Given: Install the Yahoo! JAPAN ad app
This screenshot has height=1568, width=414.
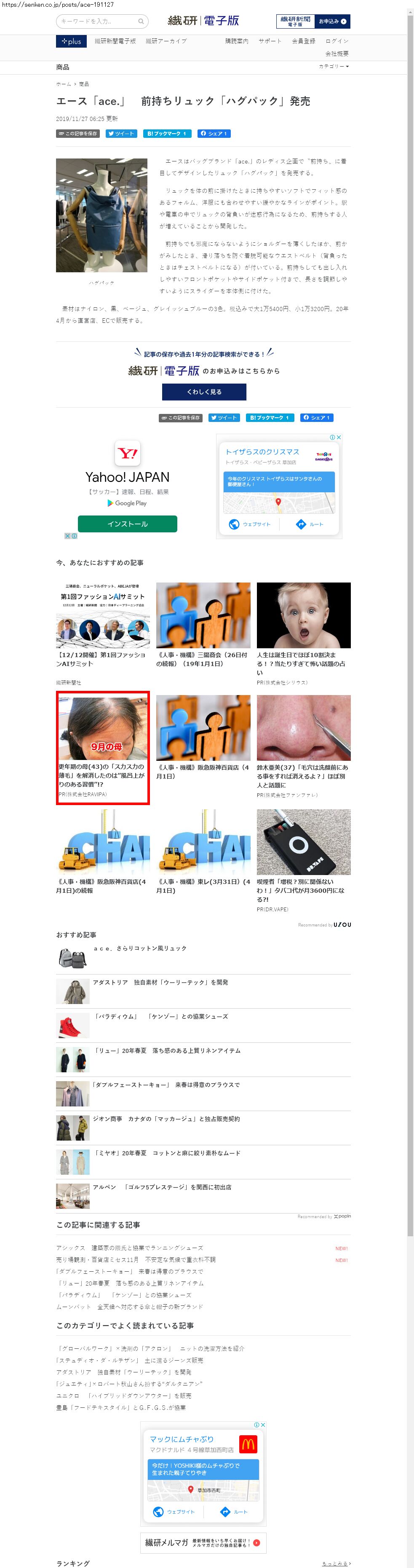Looking at the screenshot, I should [x=127, y=524].
